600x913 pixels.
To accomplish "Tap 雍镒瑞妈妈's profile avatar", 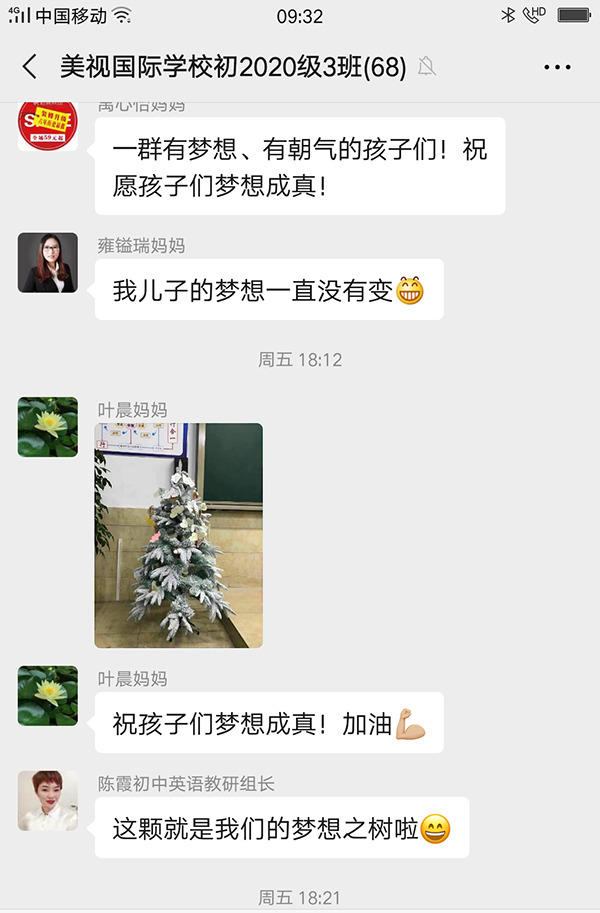I will [x=47, y=263].
